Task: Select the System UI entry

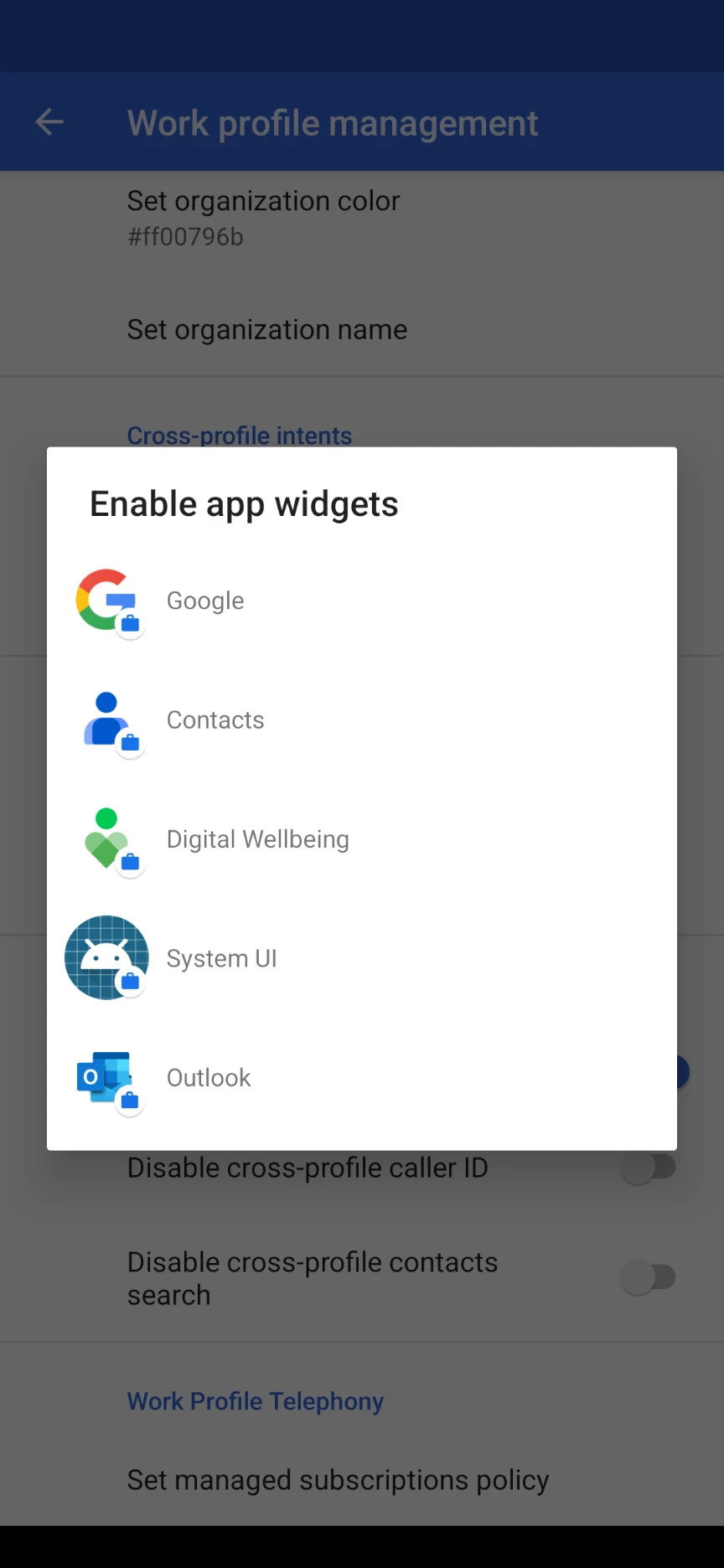Action: [221, 958]
